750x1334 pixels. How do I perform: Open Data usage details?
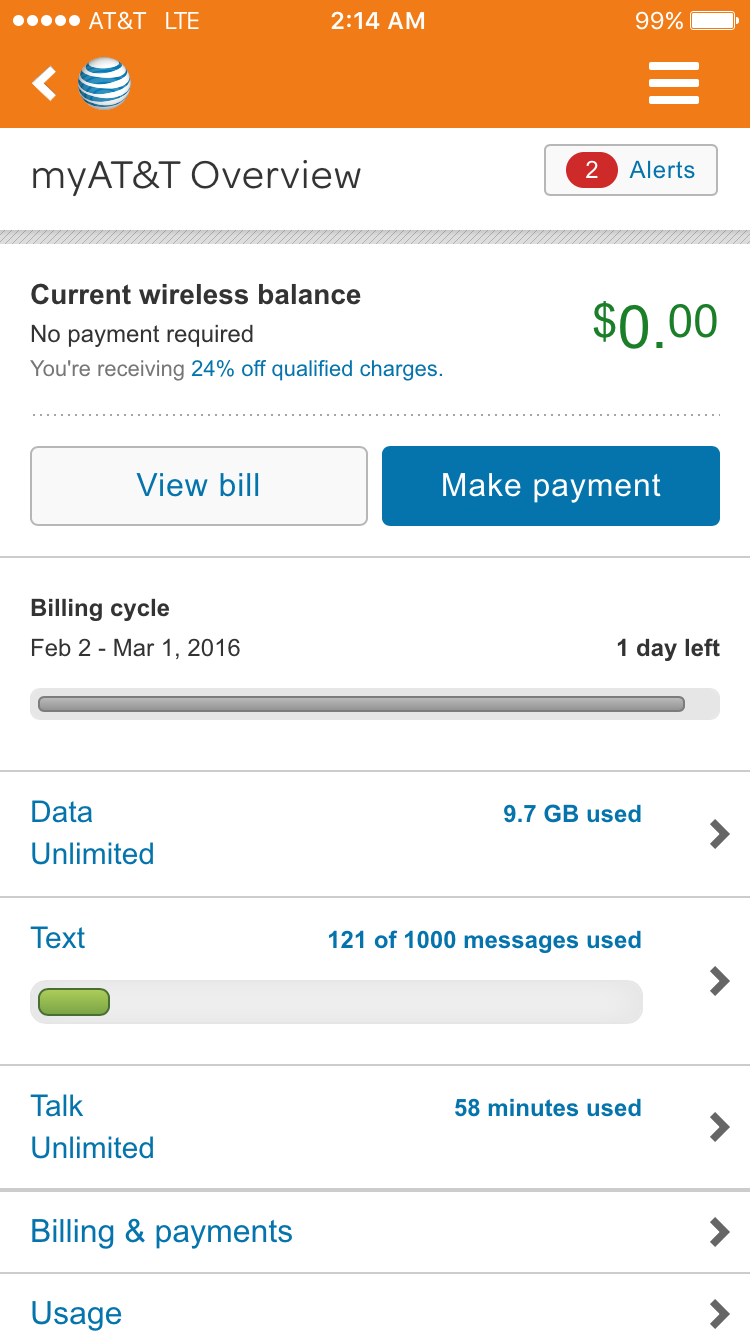pos(375,834)
